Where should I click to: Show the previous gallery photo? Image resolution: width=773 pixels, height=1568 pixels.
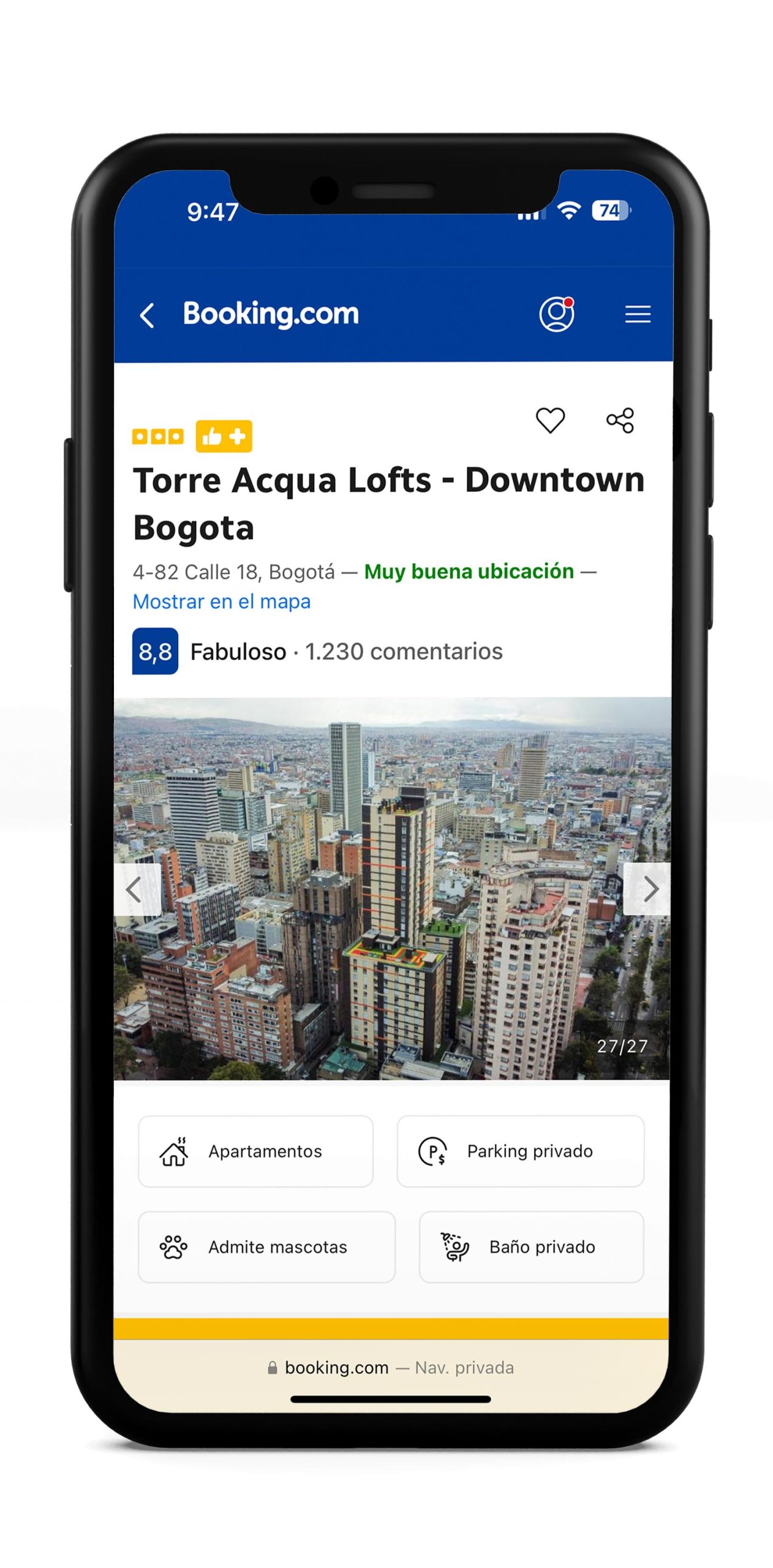(x=135, y=889)
